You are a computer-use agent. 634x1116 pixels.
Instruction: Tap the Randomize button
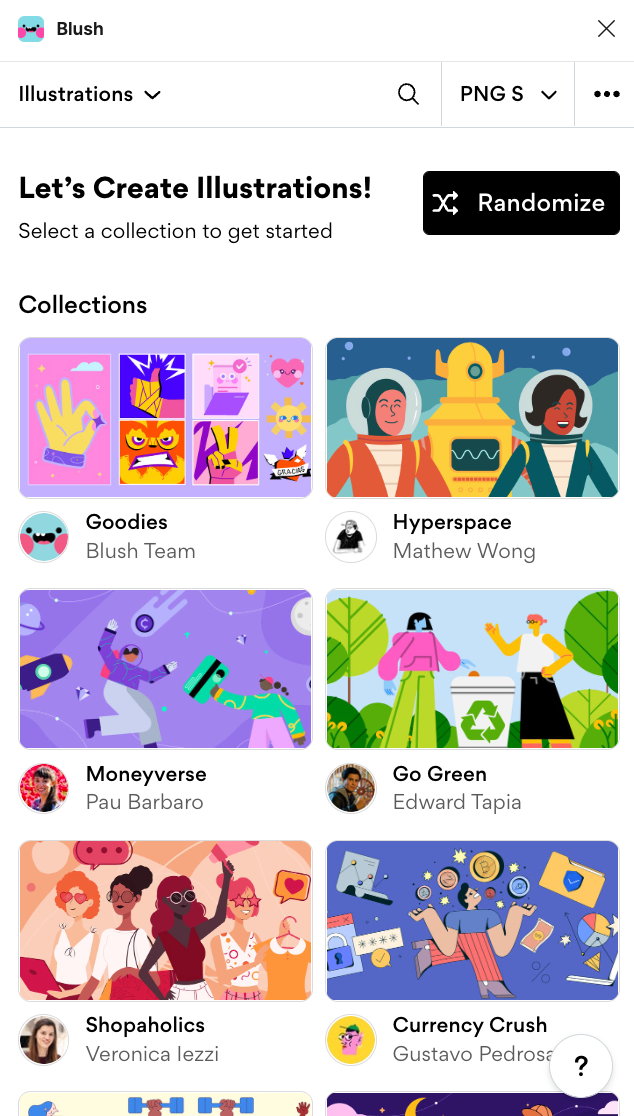coord(521,203)
